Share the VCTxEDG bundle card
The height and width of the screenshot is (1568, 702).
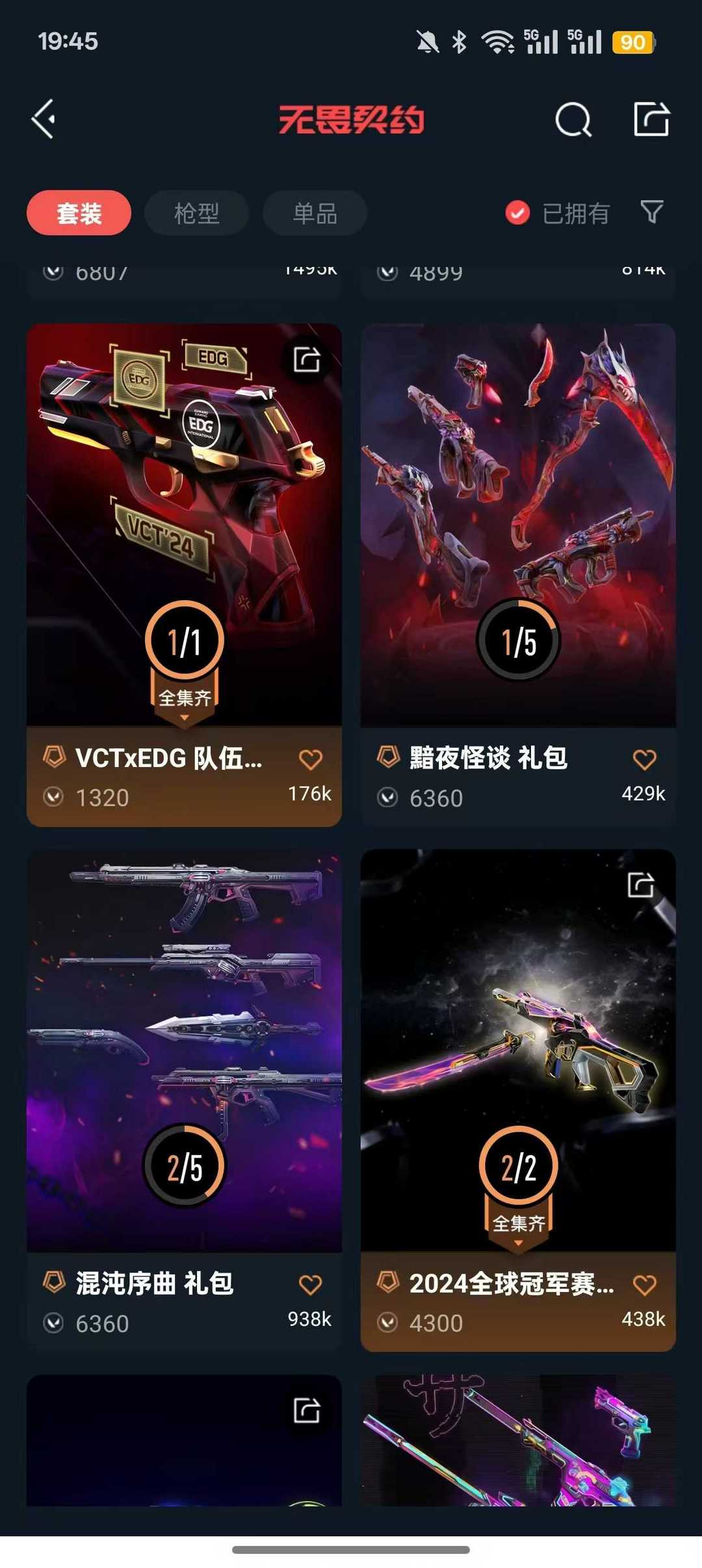(307, 359)
